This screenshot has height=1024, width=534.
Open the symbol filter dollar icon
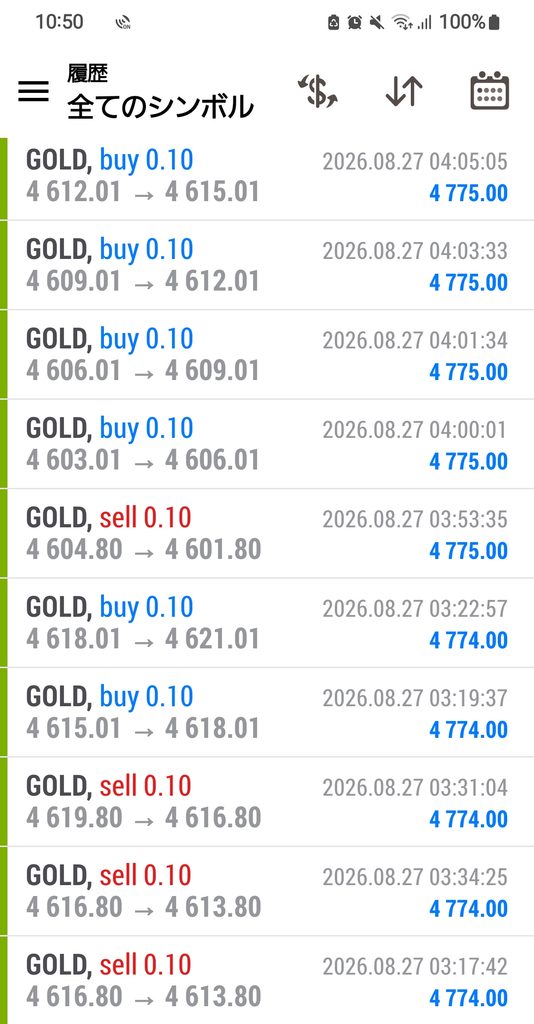point(318,91)
